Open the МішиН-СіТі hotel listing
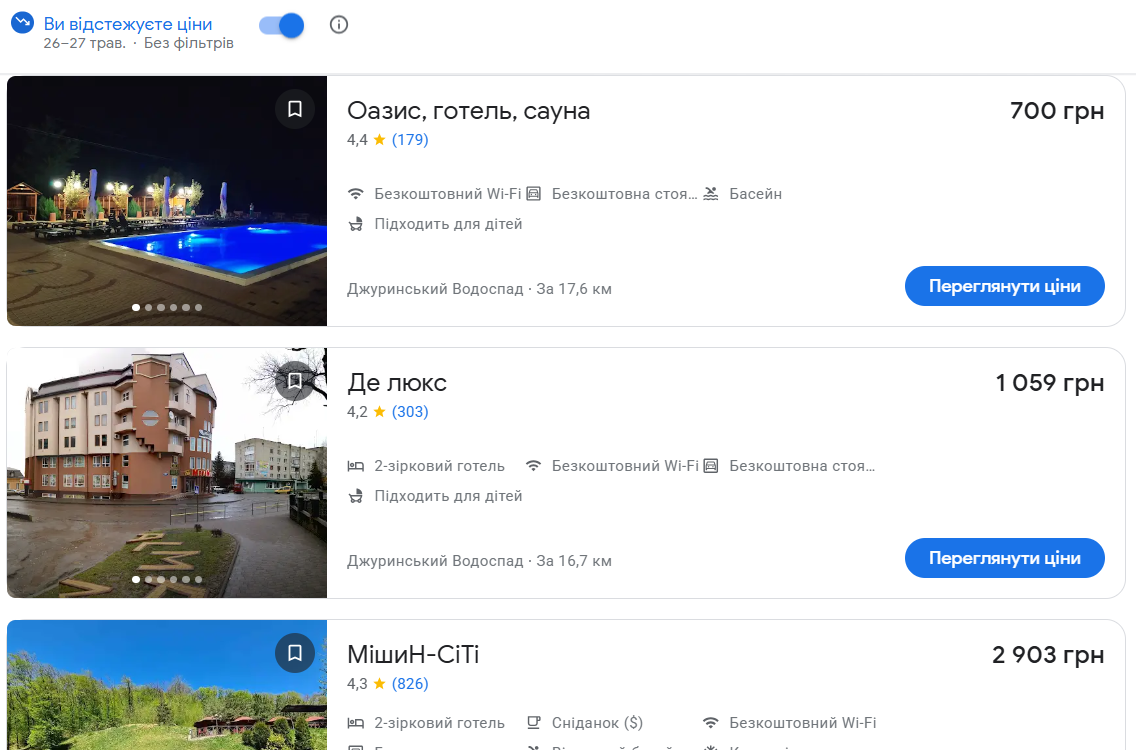1137x750 pixels. coord(413,655)
